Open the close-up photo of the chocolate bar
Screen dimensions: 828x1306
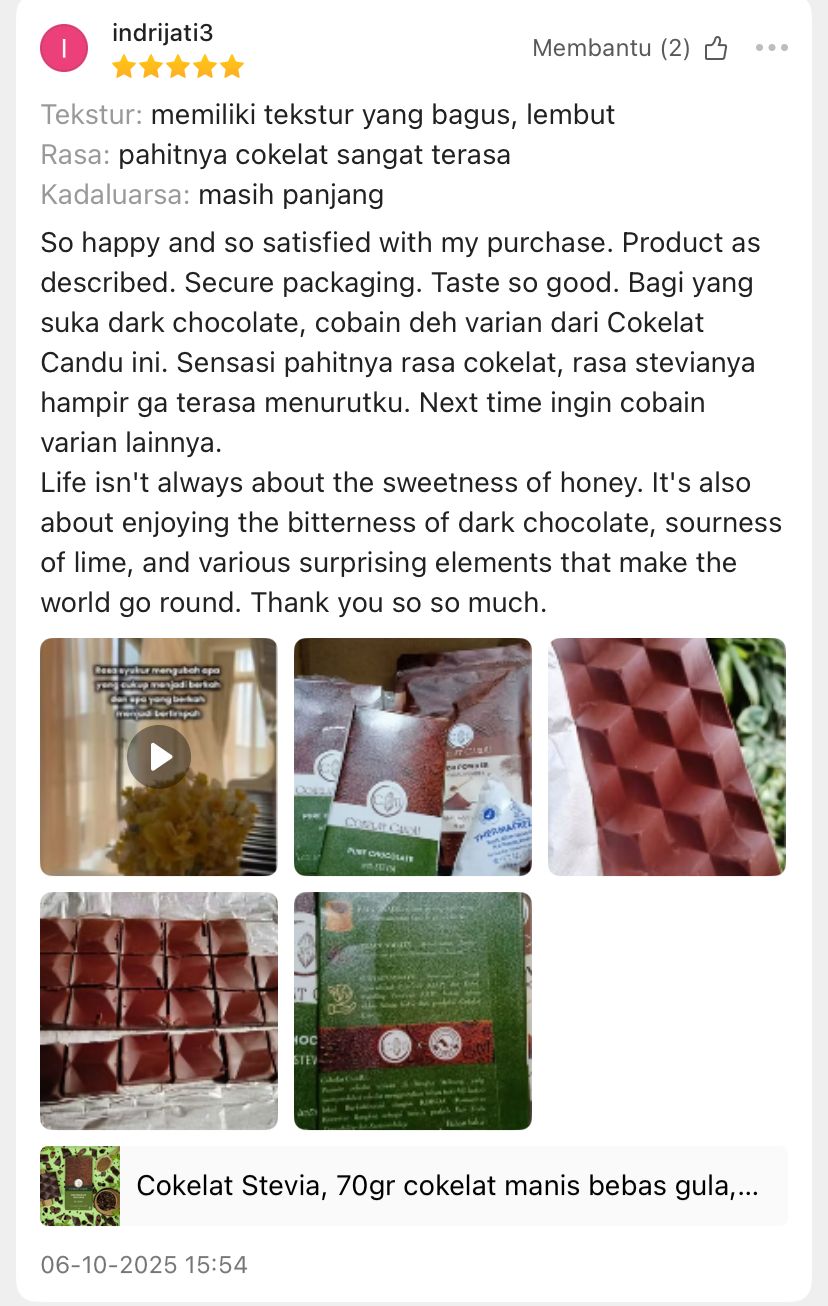point(666,756)
